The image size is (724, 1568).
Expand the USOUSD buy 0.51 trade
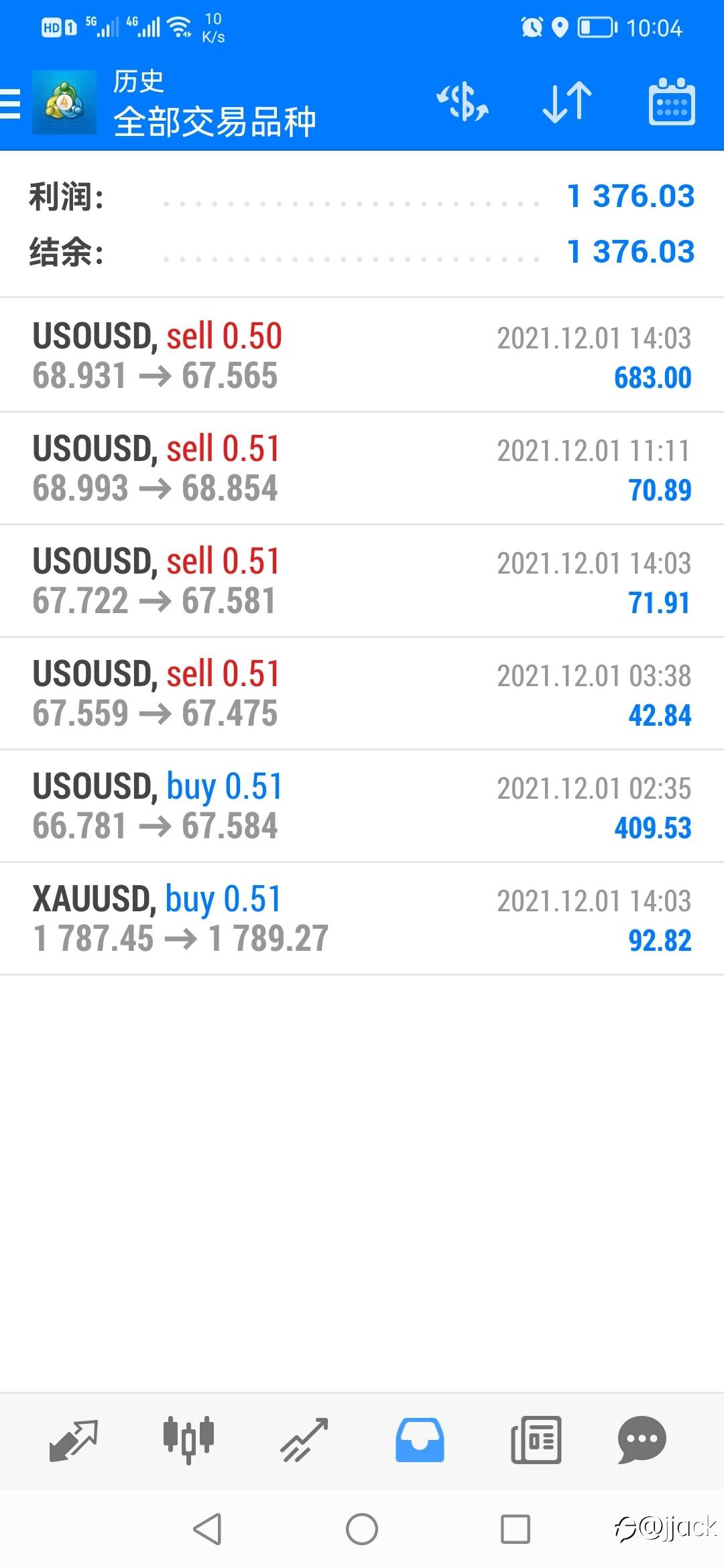click(x=362, y=806)
